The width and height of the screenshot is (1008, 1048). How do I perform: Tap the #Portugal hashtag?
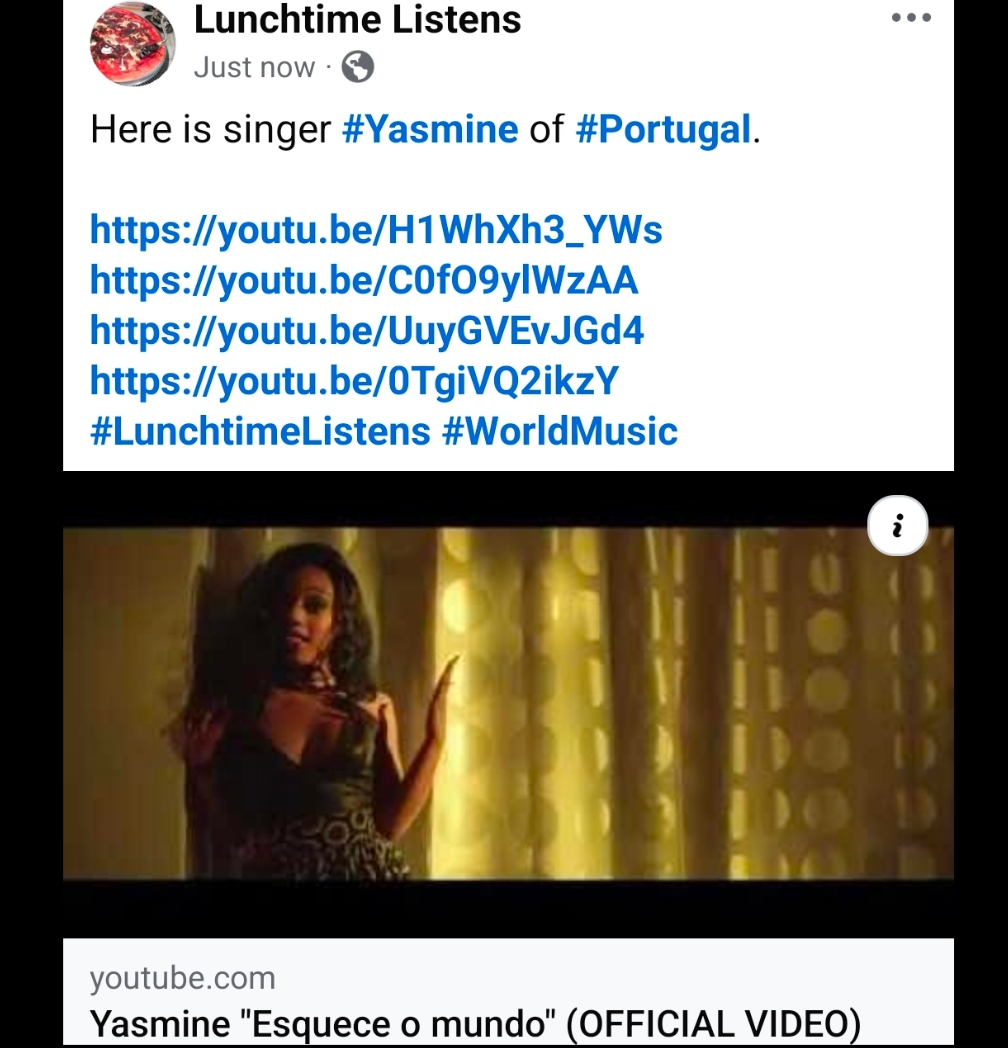click(663, 130)
